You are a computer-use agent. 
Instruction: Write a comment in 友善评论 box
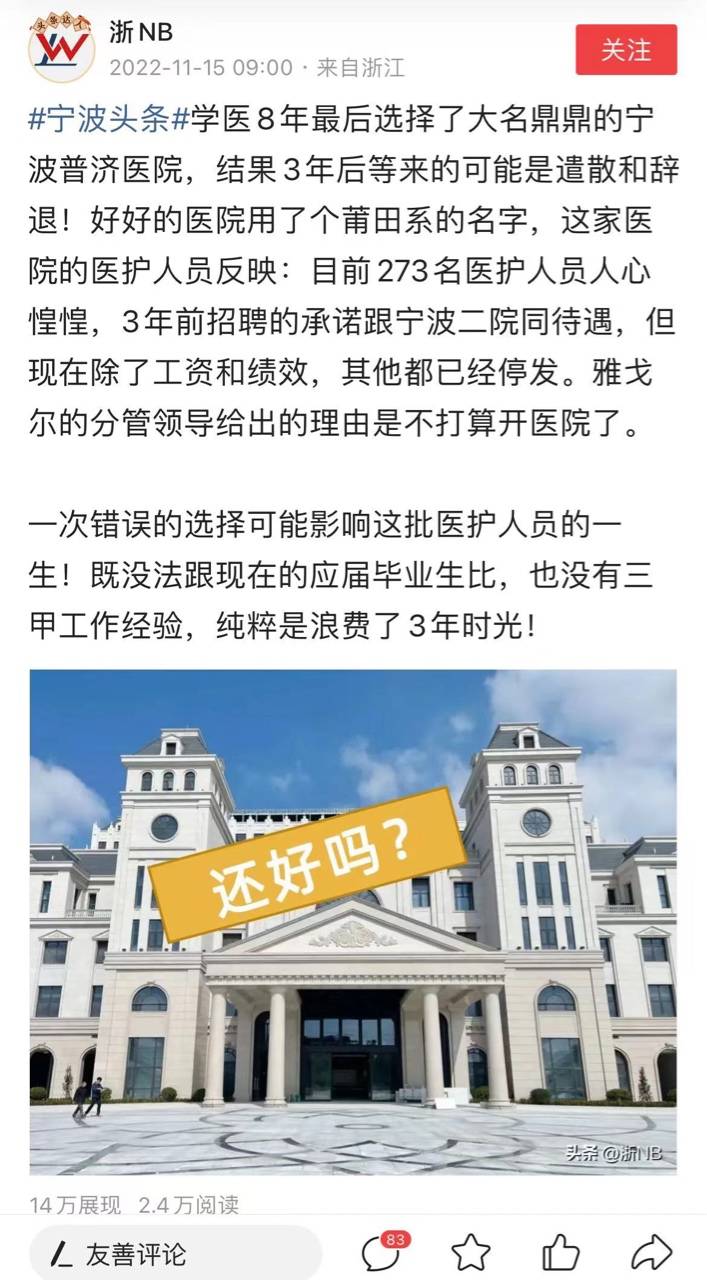click(x=175, y=1253)
